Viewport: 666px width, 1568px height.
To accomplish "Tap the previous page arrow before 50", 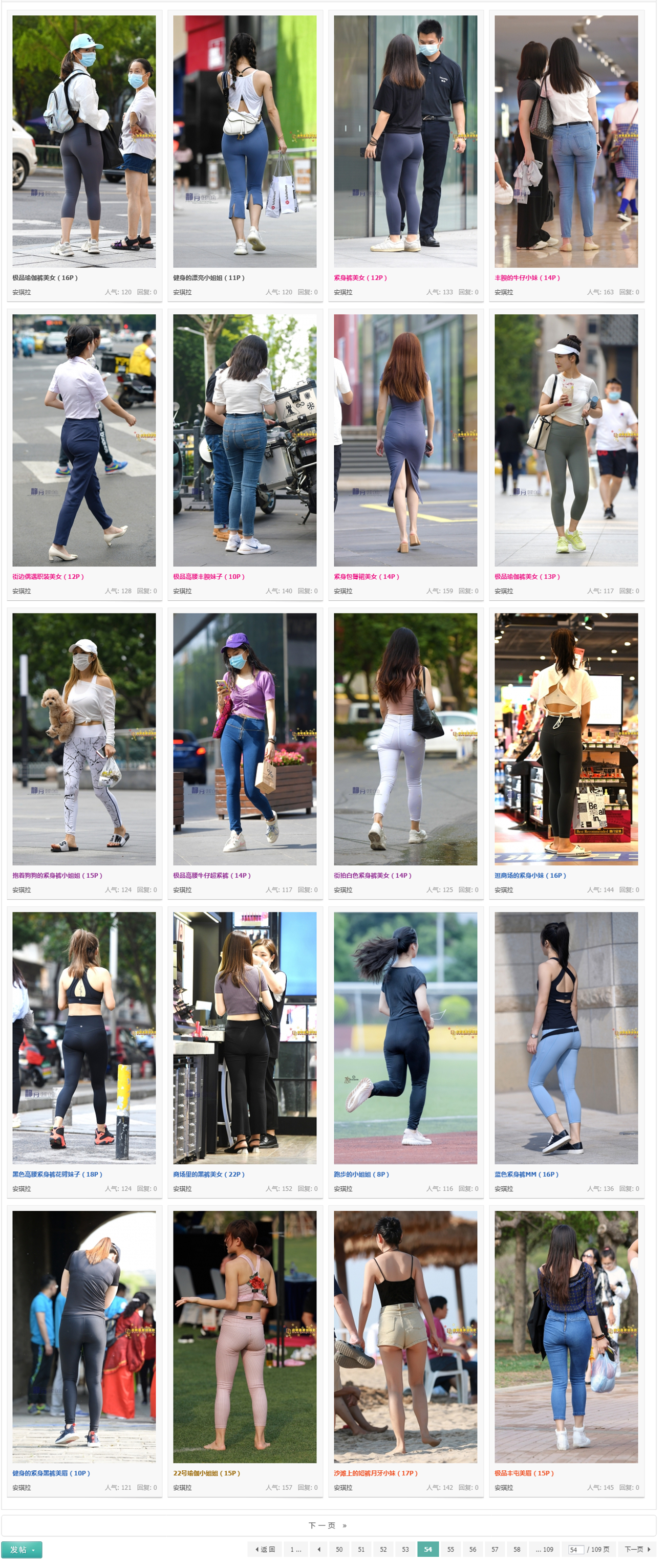I will pos(318,1549).
